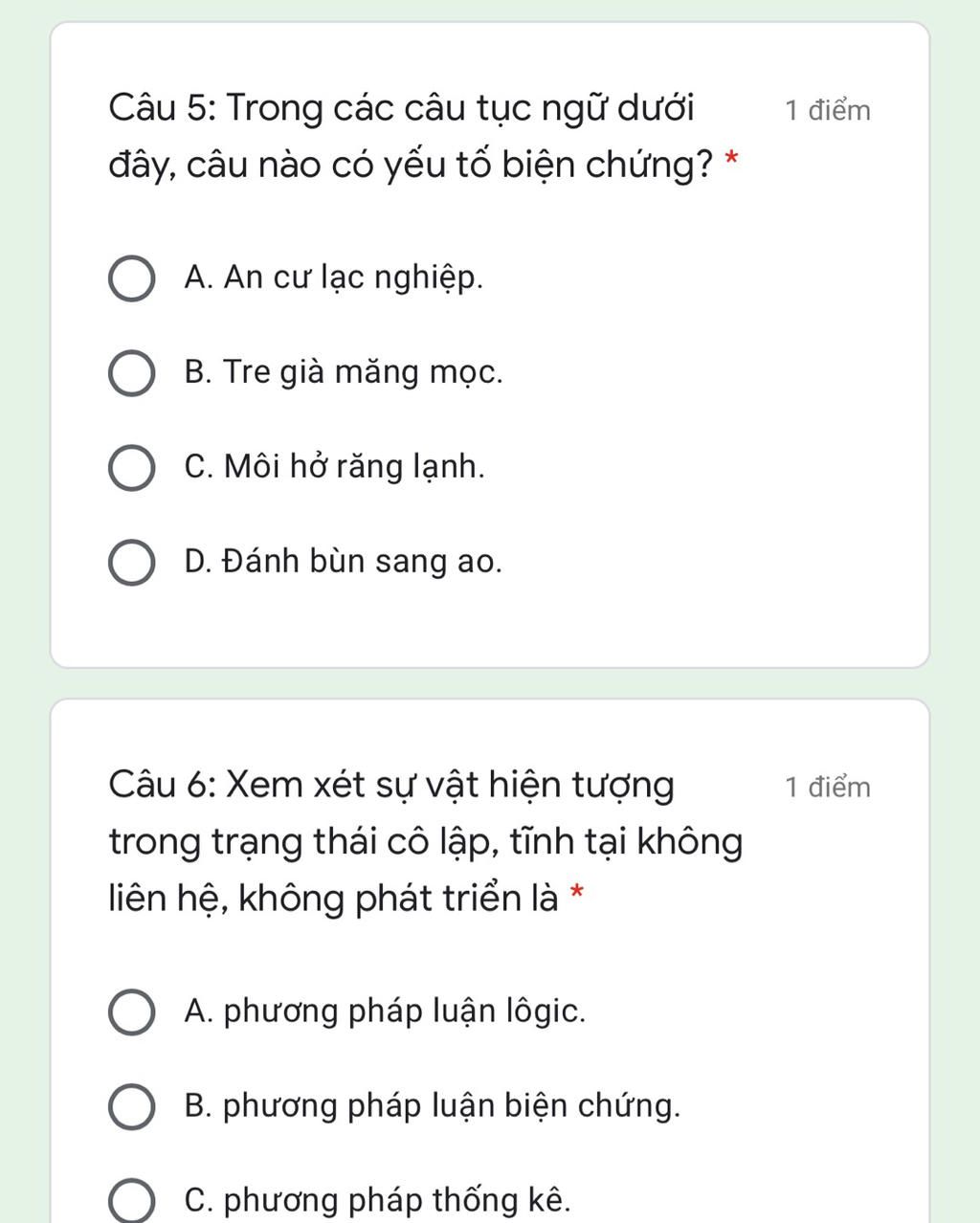Choose B. phương pháp luận biện chứng
Viewport: 980px width, 1223px height.
131,1106
